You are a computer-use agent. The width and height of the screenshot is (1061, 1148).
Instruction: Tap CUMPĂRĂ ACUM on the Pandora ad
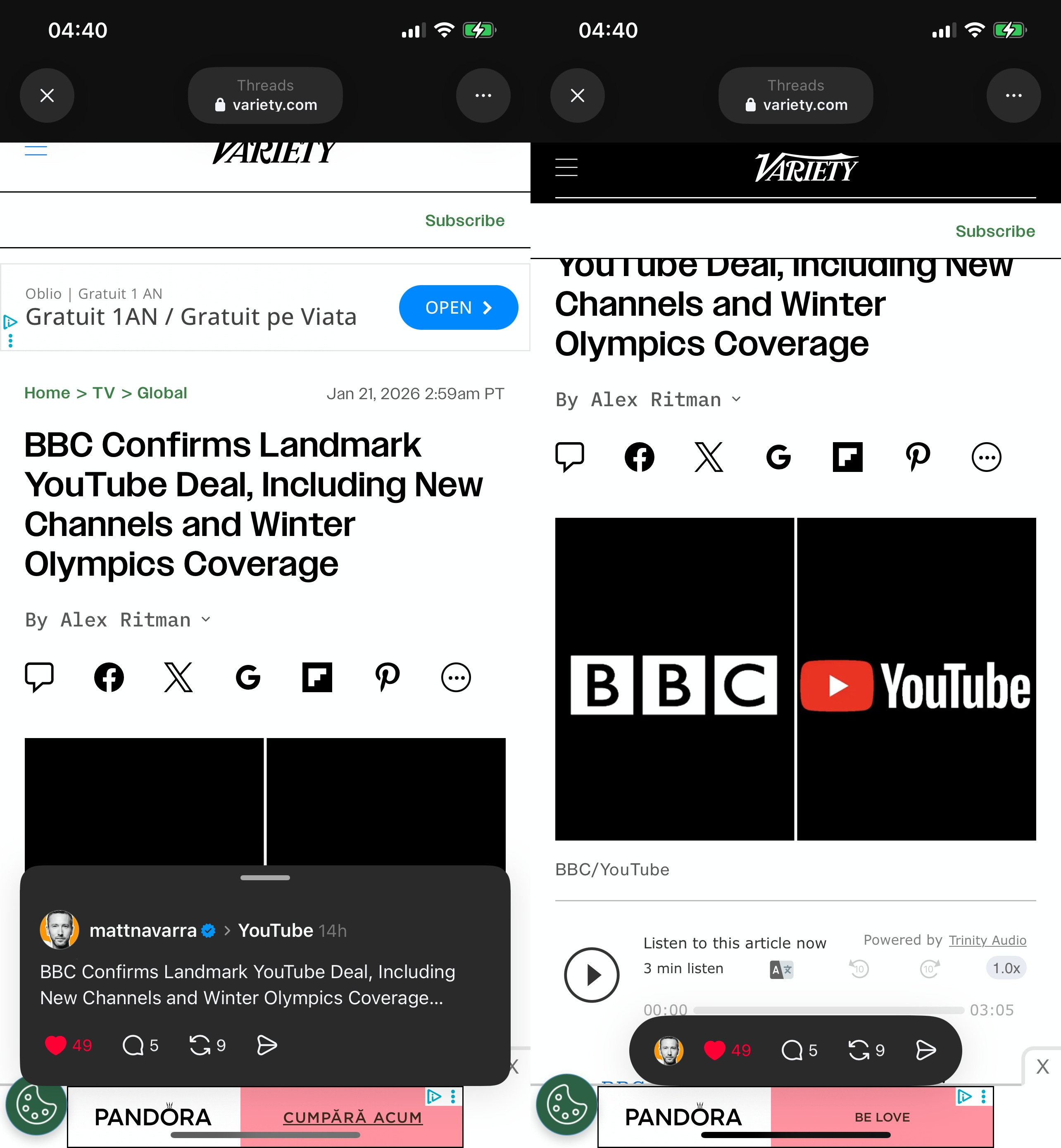tap(352, 1117)
